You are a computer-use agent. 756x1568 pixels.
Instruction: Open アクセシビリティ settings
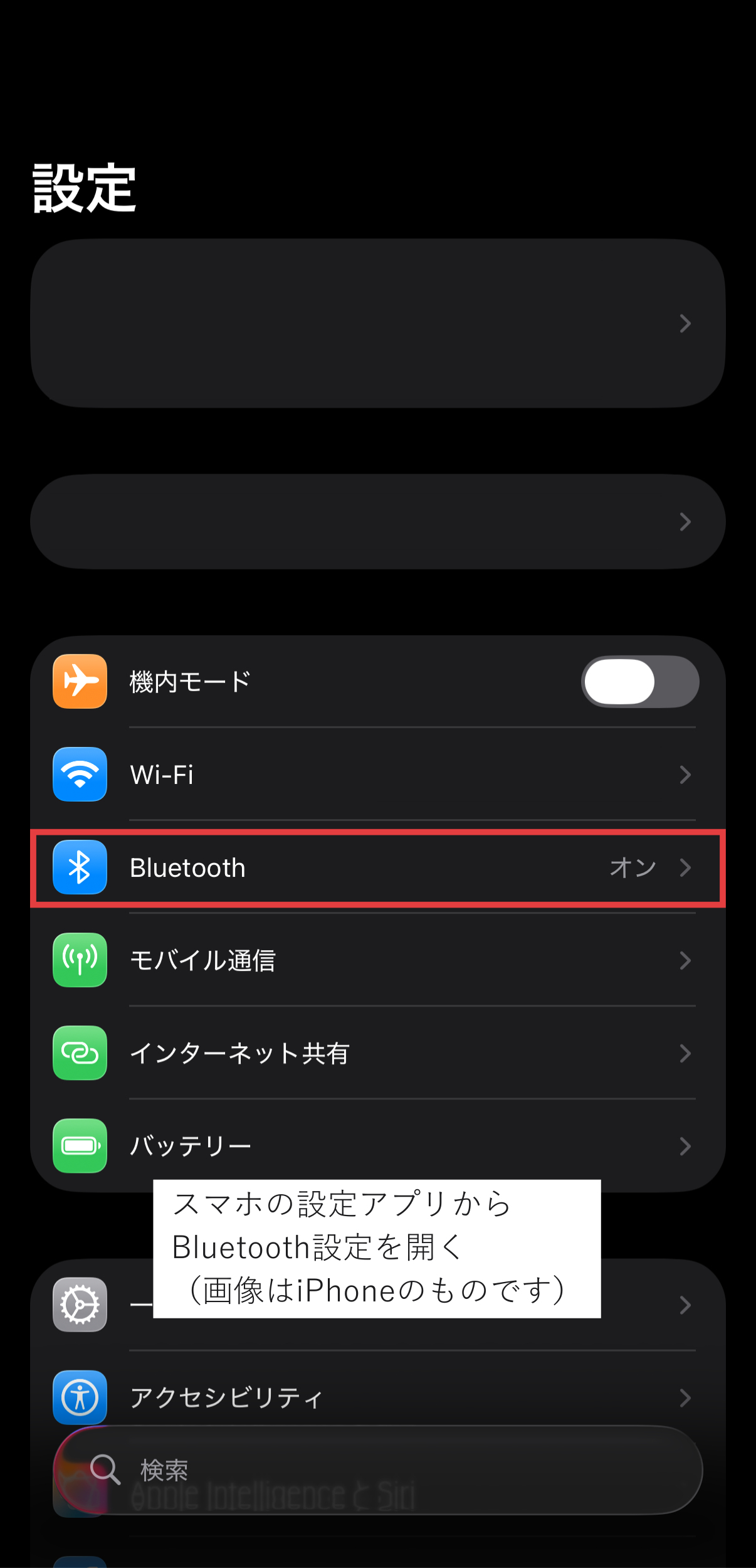pyautogui.click(x=378, y=1398)
